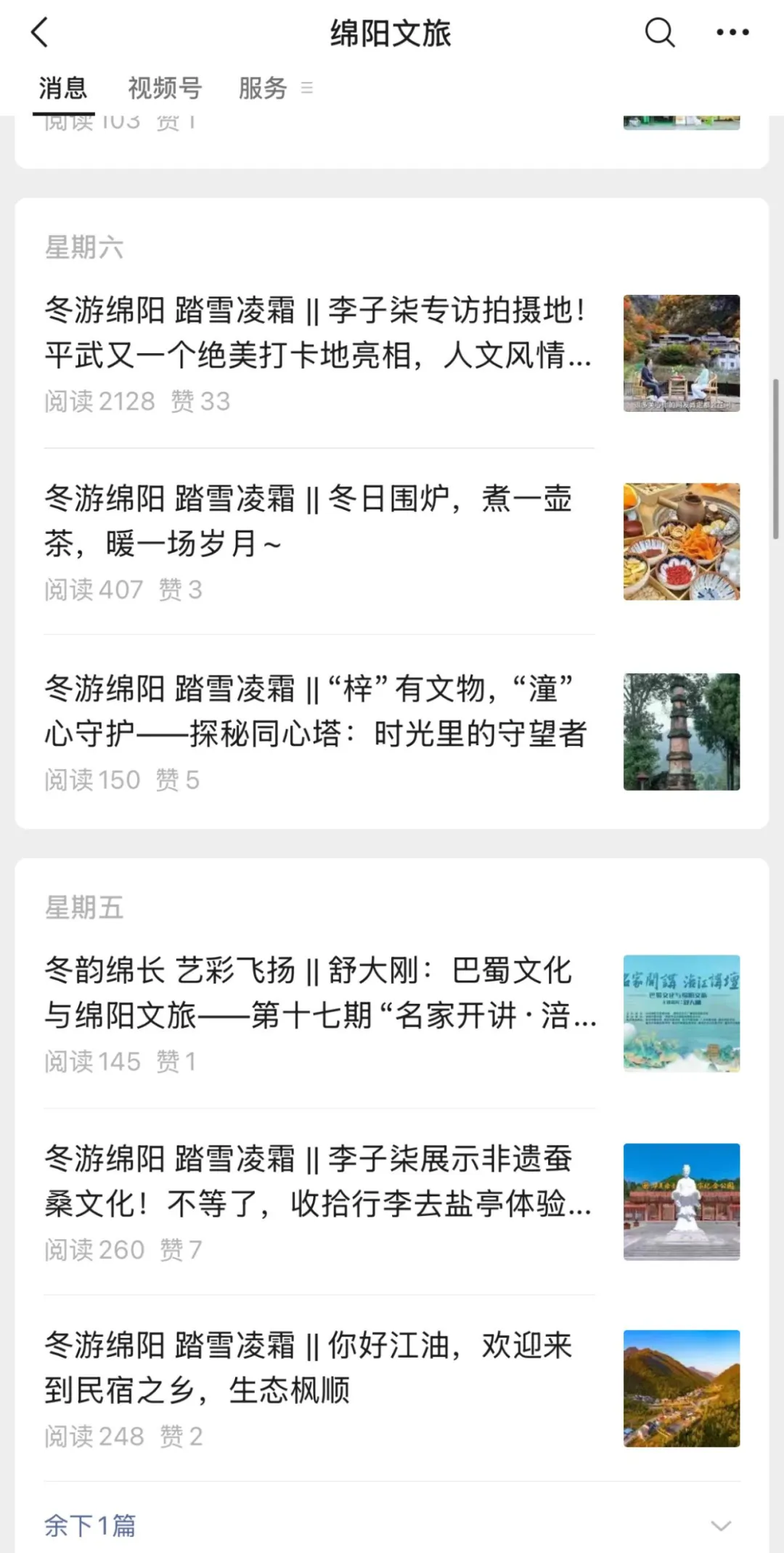Select the 消息 tab
Image resolution: width=784 pixels, height=1553 pixels.
[63, 89]
